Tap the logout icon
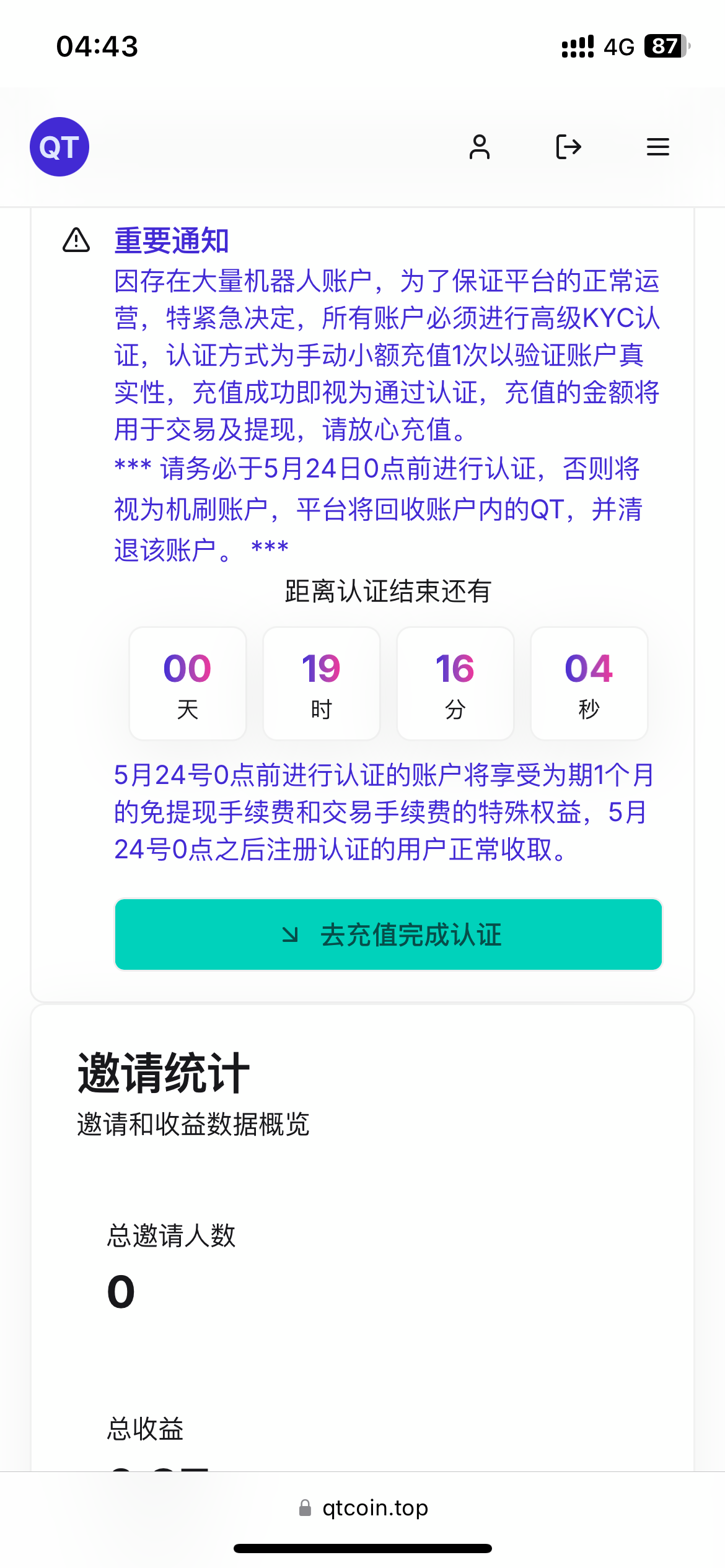Screen dimensions: 725x1568 click(568, 147)
